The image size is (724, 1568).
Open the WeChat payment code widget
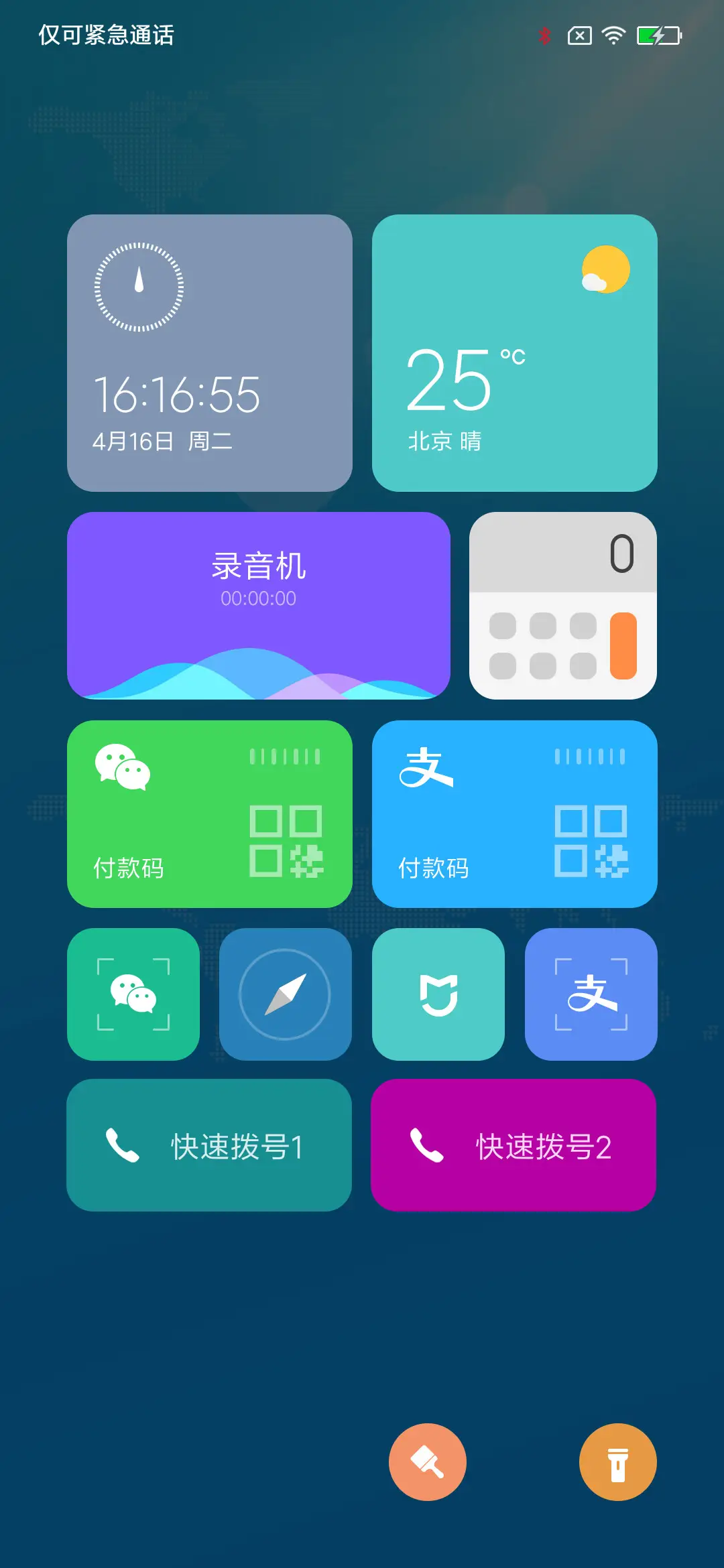[x=210, y=815]
